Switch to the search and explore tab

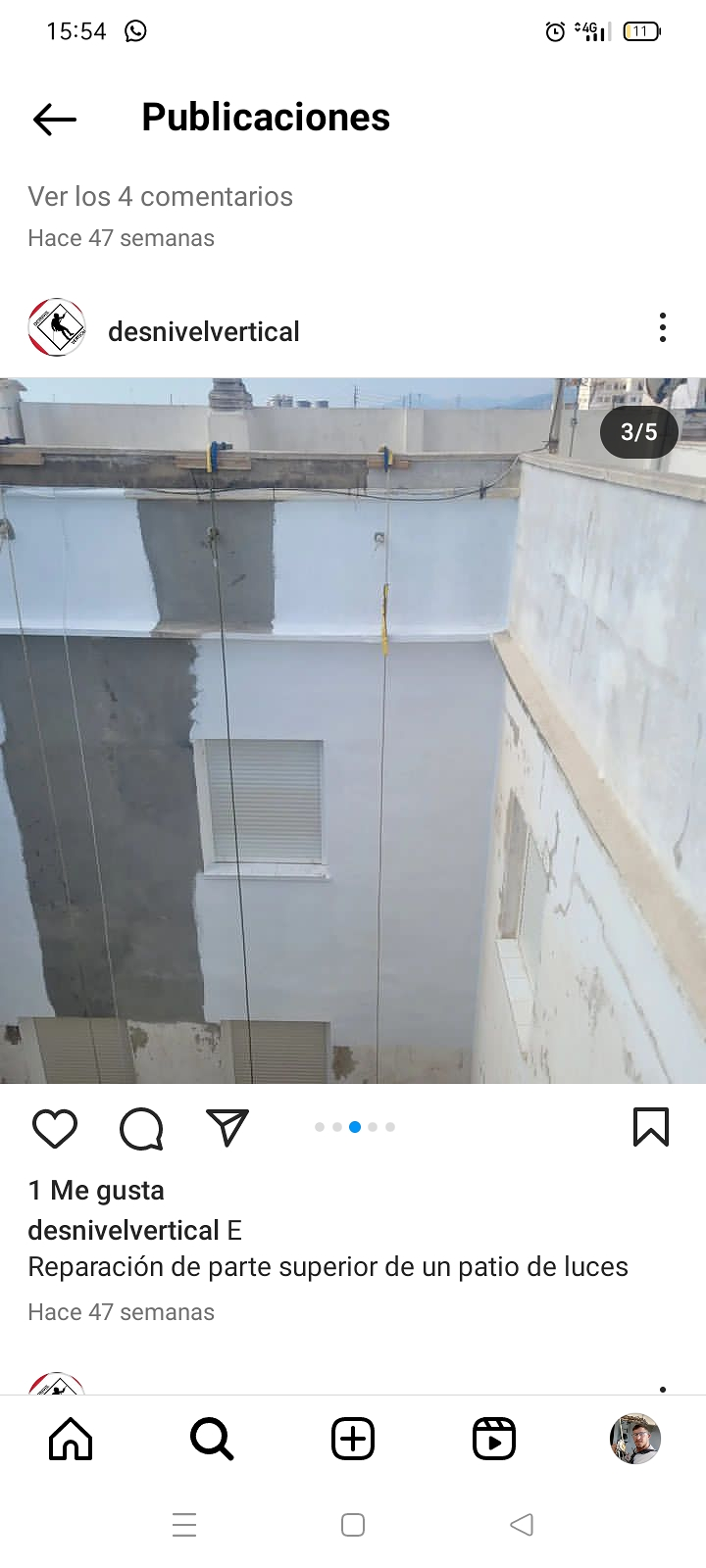pos(212,1440)
